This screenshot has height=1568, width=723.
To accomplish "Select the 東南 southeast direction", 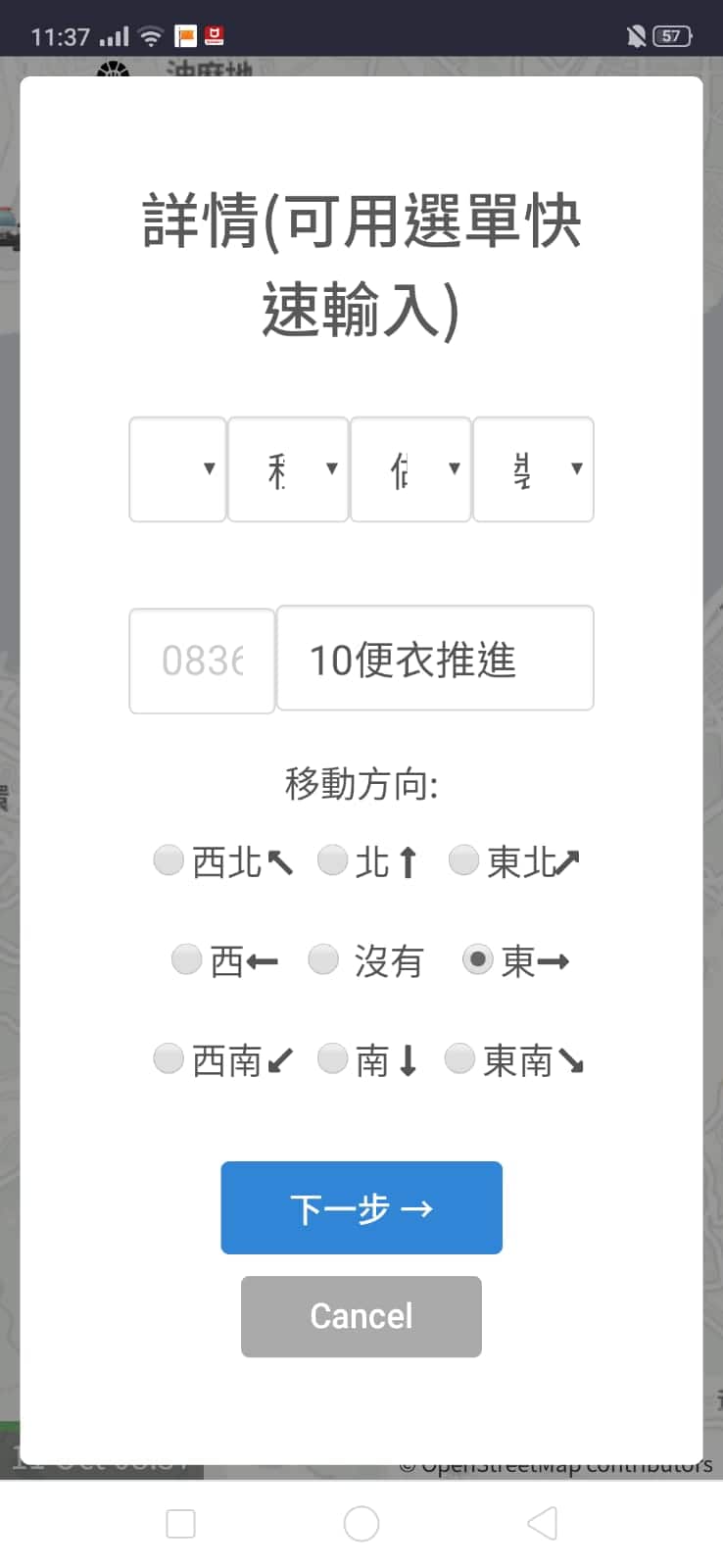I will (460, 1058).
